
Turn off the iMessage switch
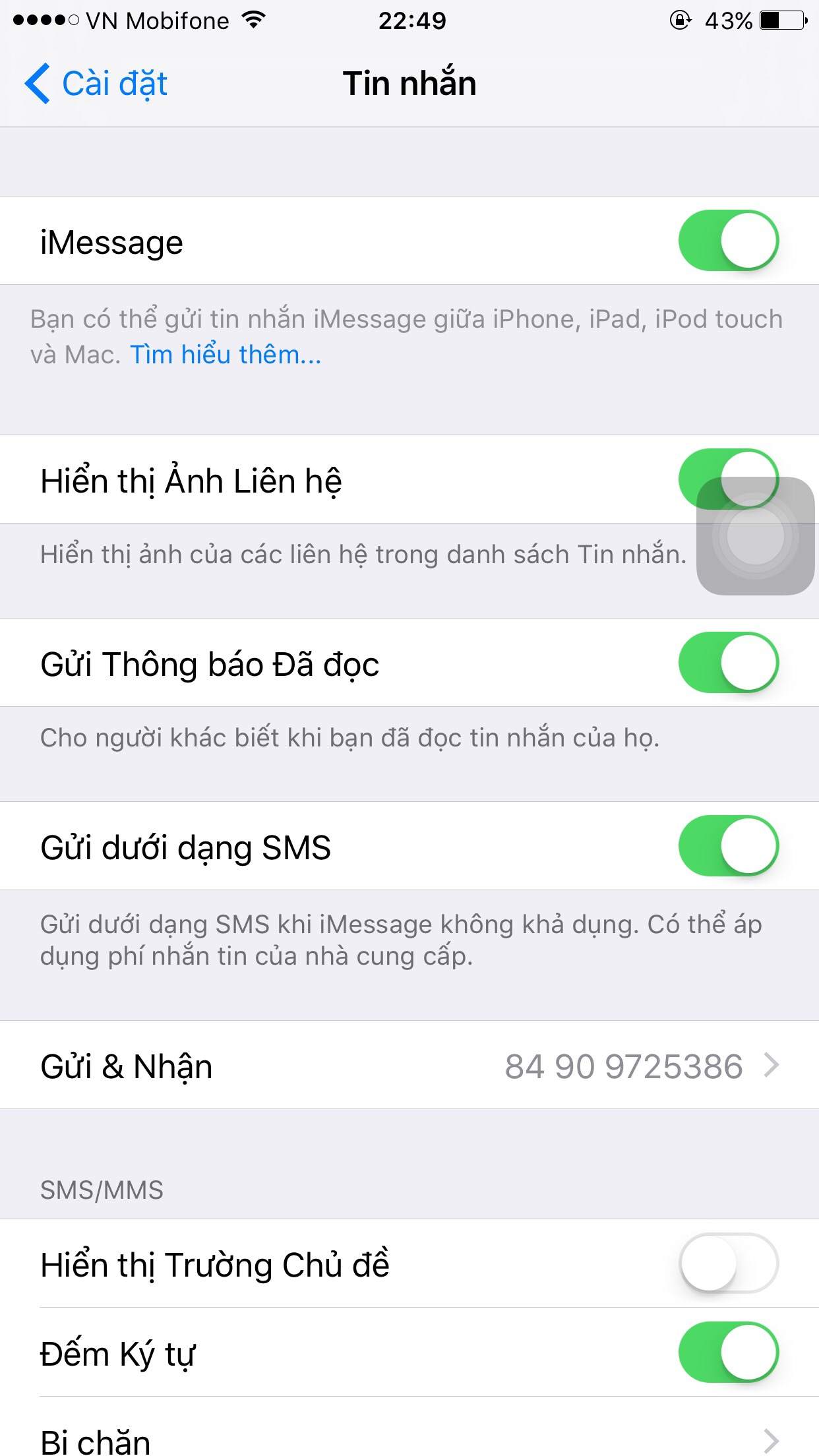pos(728,241)
